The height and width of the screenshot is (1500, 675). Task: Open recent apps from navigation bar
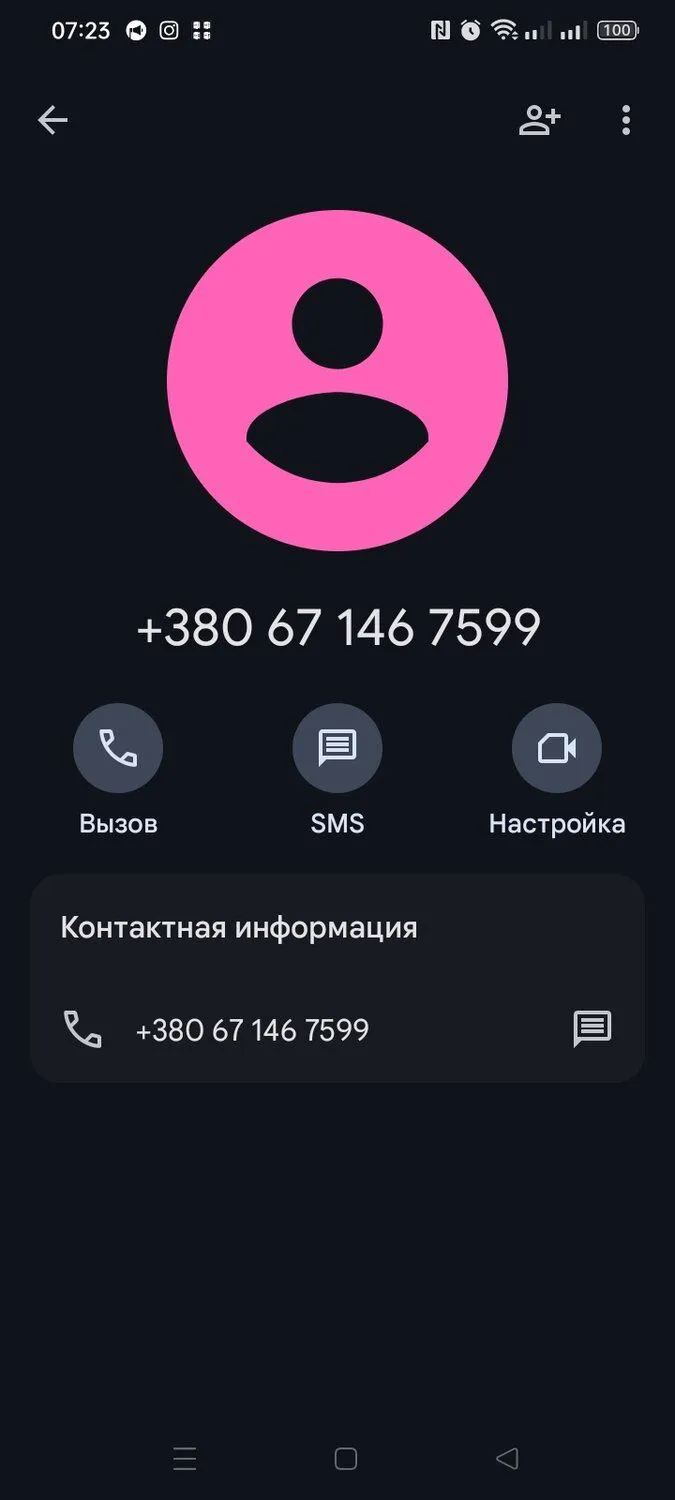(185, 1459)
